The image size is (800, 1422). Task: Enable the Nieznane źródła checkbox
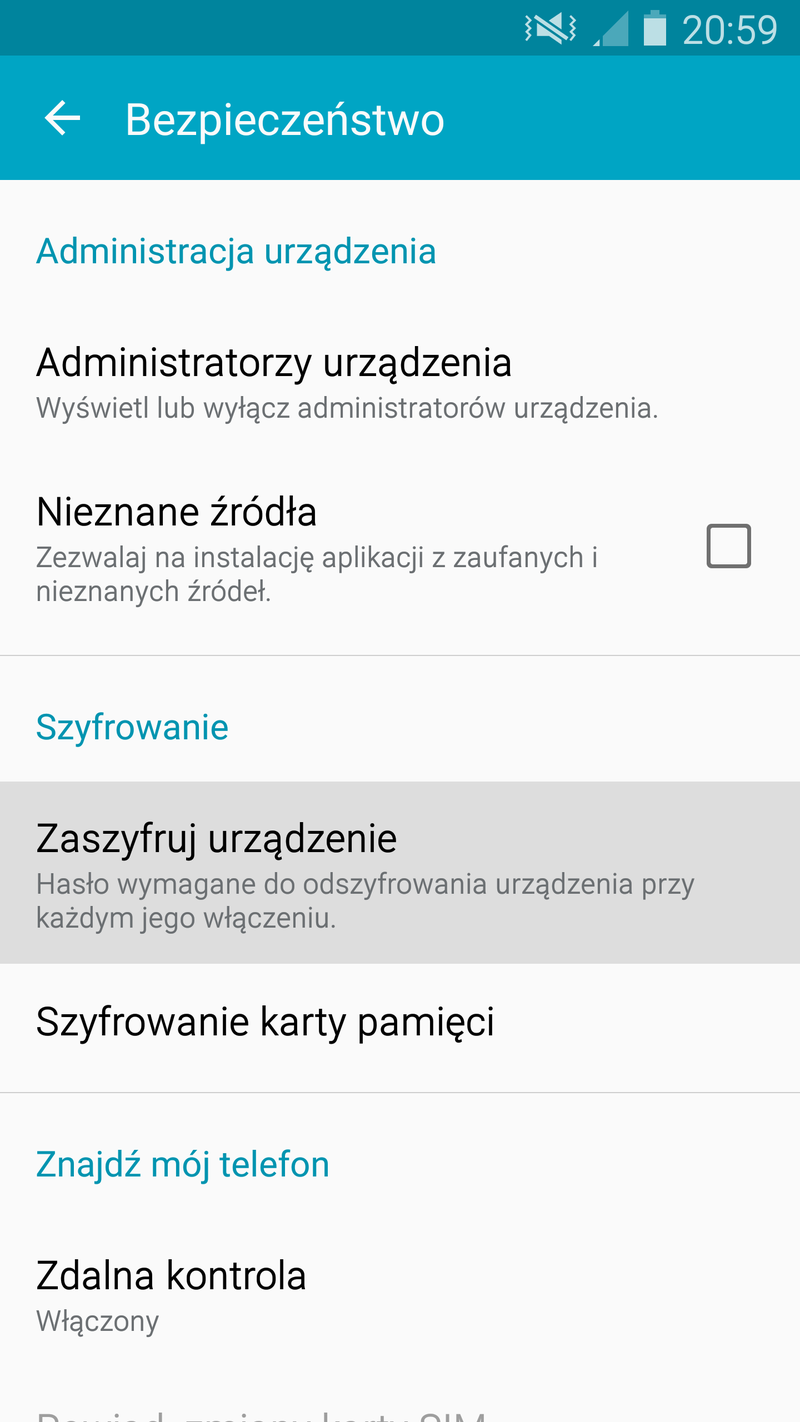coord(728,546)
